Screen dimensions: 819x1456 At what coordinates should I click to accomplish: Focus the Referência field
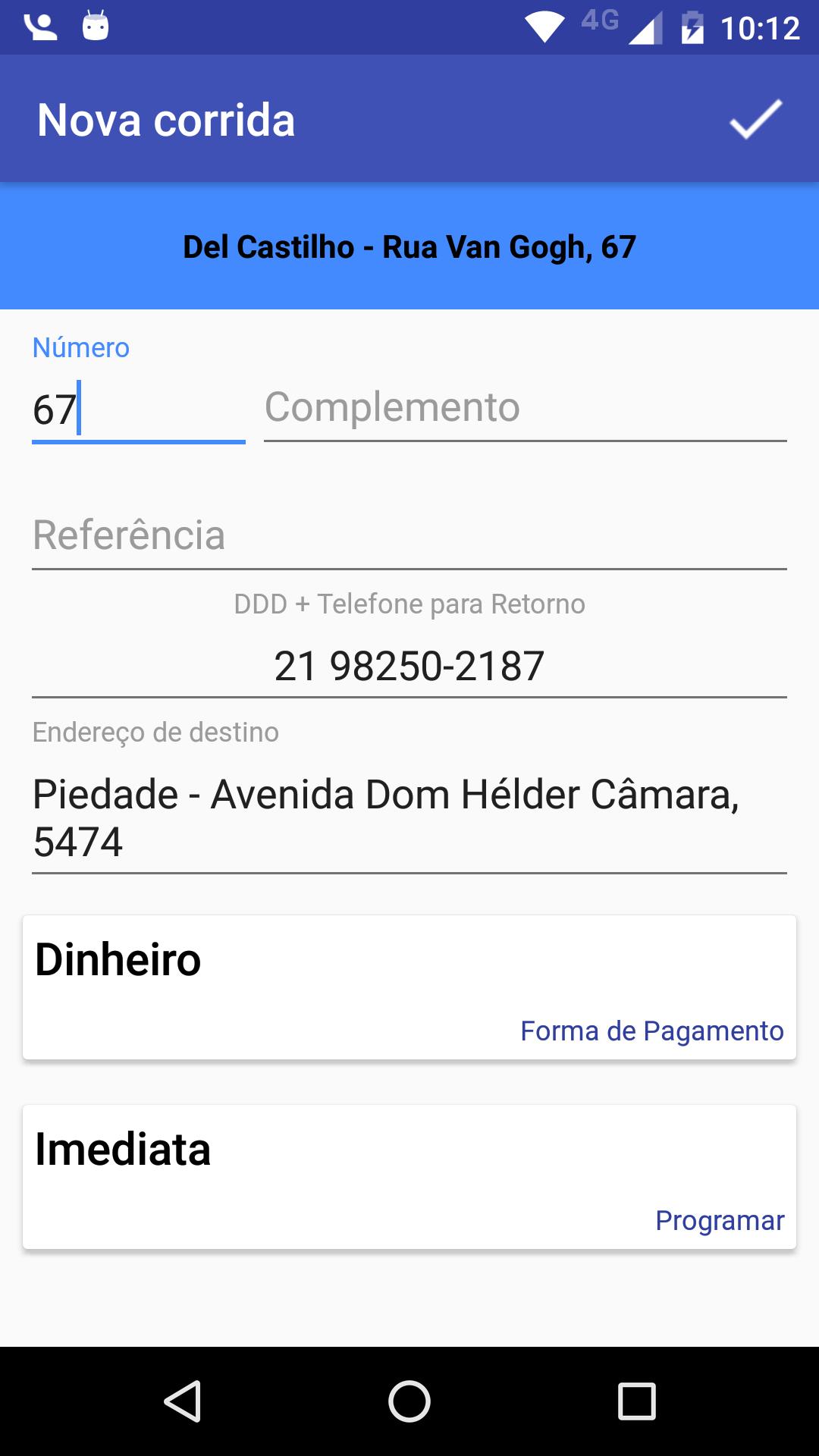(x=409, y=536)
